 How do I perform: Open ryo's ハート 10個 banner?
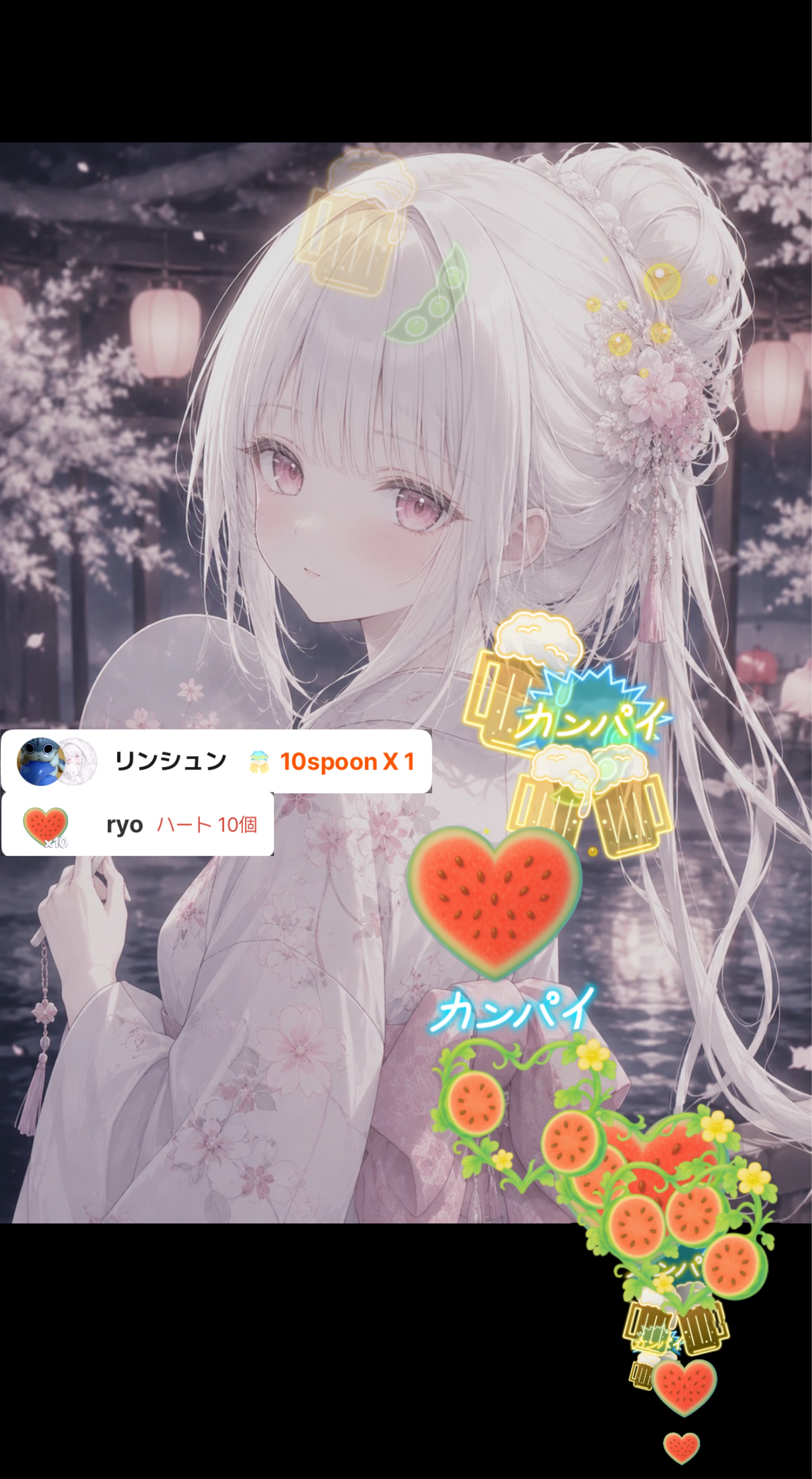138,825
